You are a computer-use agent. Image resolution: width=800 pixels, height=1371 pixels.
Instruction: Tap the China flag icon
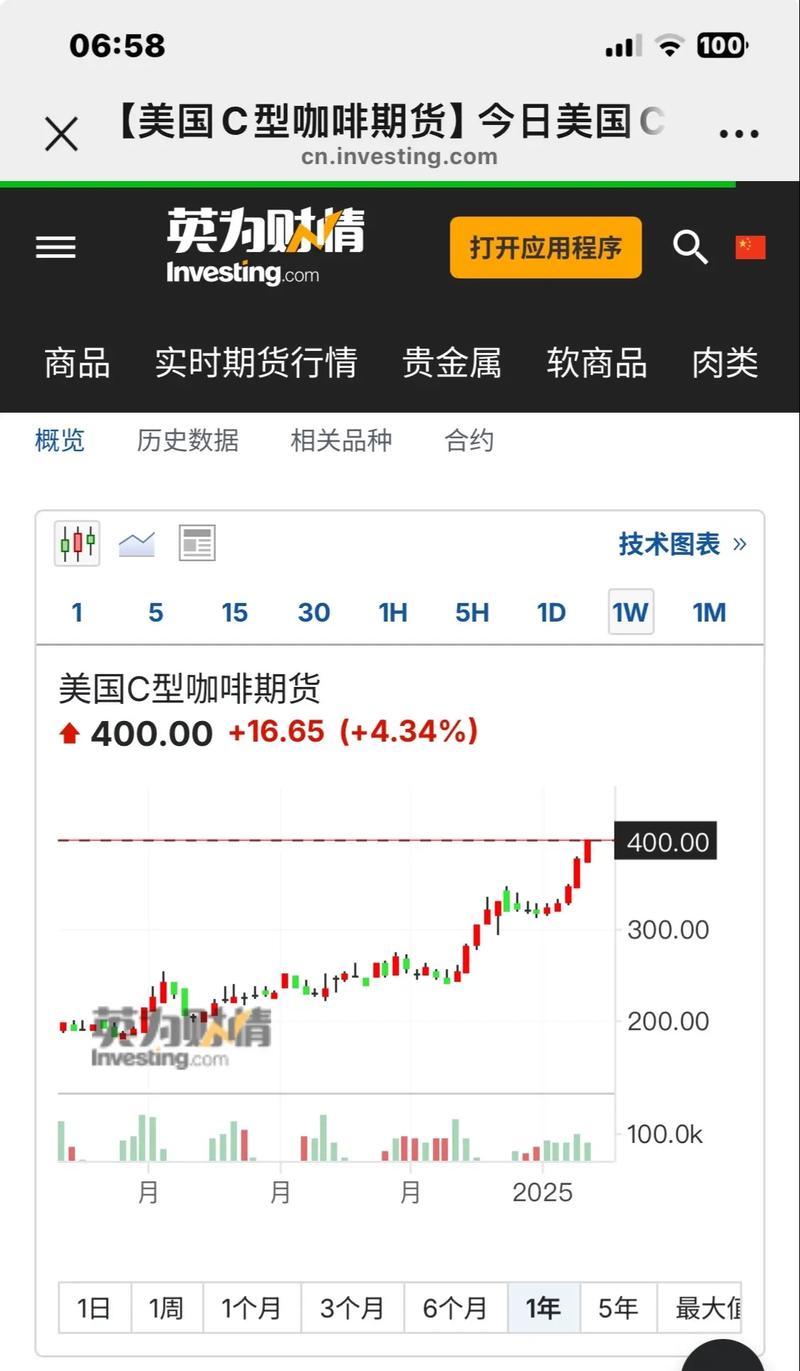click(749, 248)
